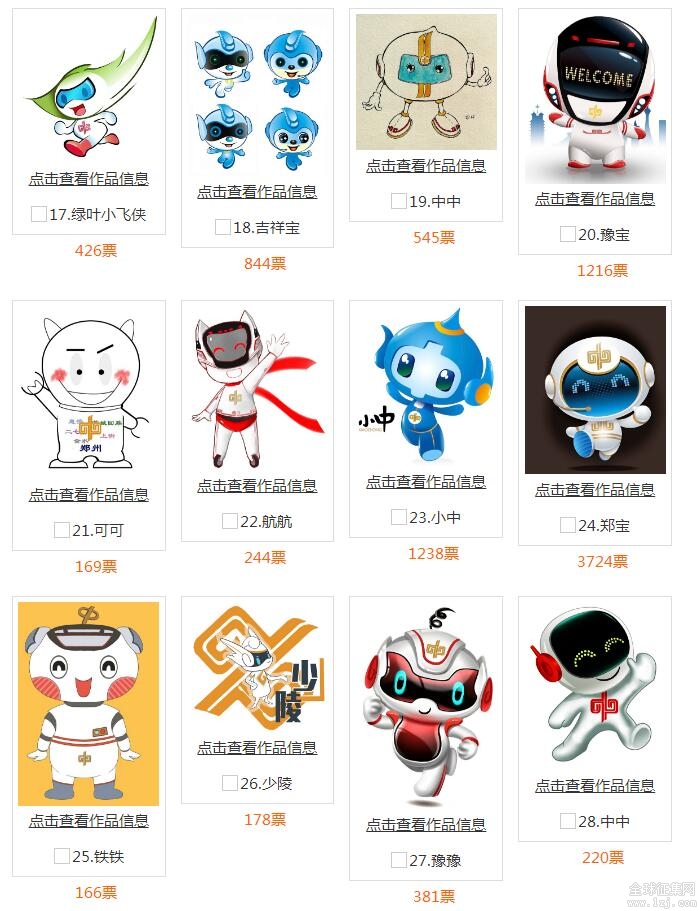This screenshot has height=911, width=699.
Task: View work info link for 少陵
Action: [257, 748]
